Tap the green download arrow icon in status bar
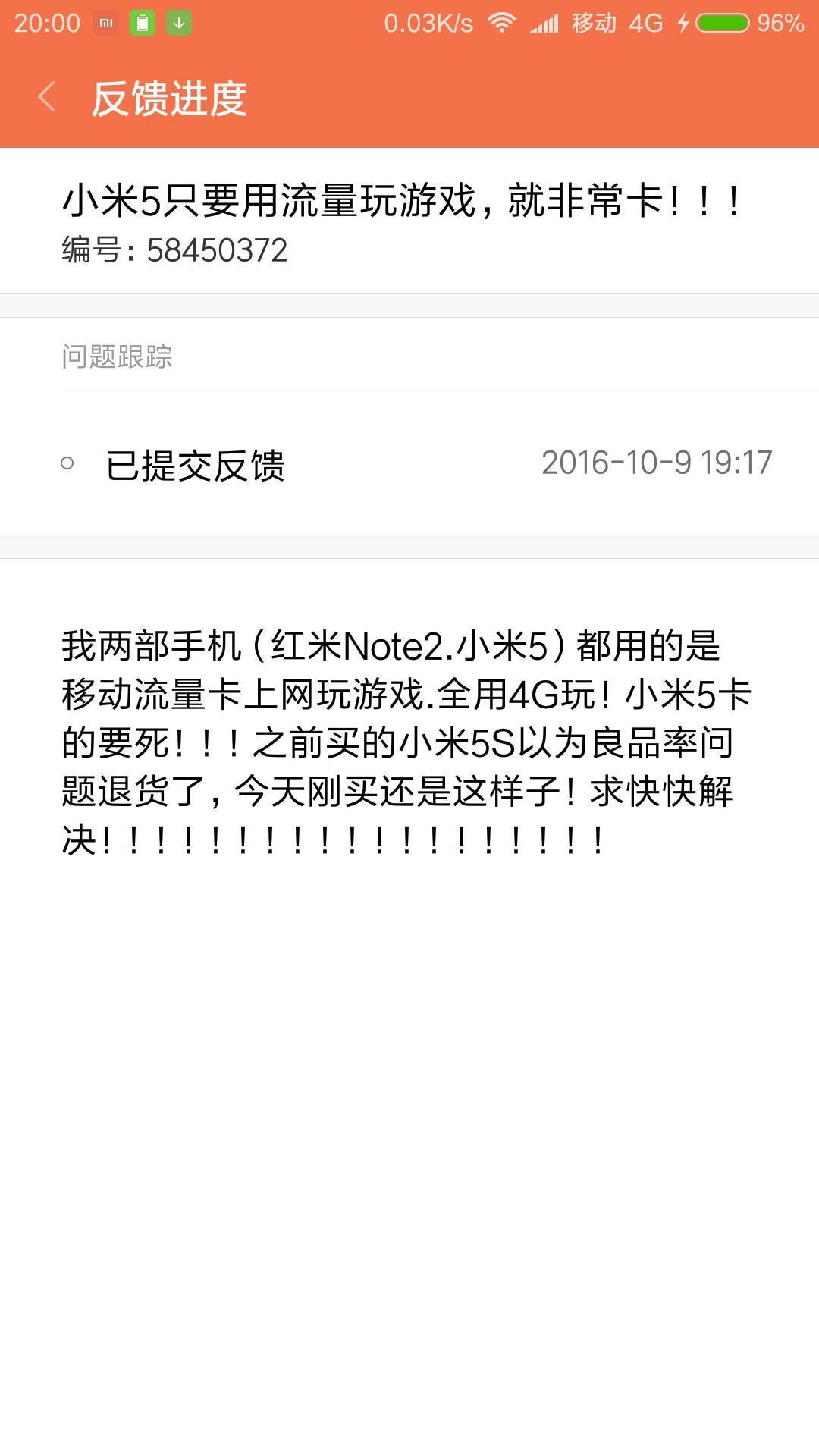This screenshot has width=819, height=1456. (x=180, y=22)
